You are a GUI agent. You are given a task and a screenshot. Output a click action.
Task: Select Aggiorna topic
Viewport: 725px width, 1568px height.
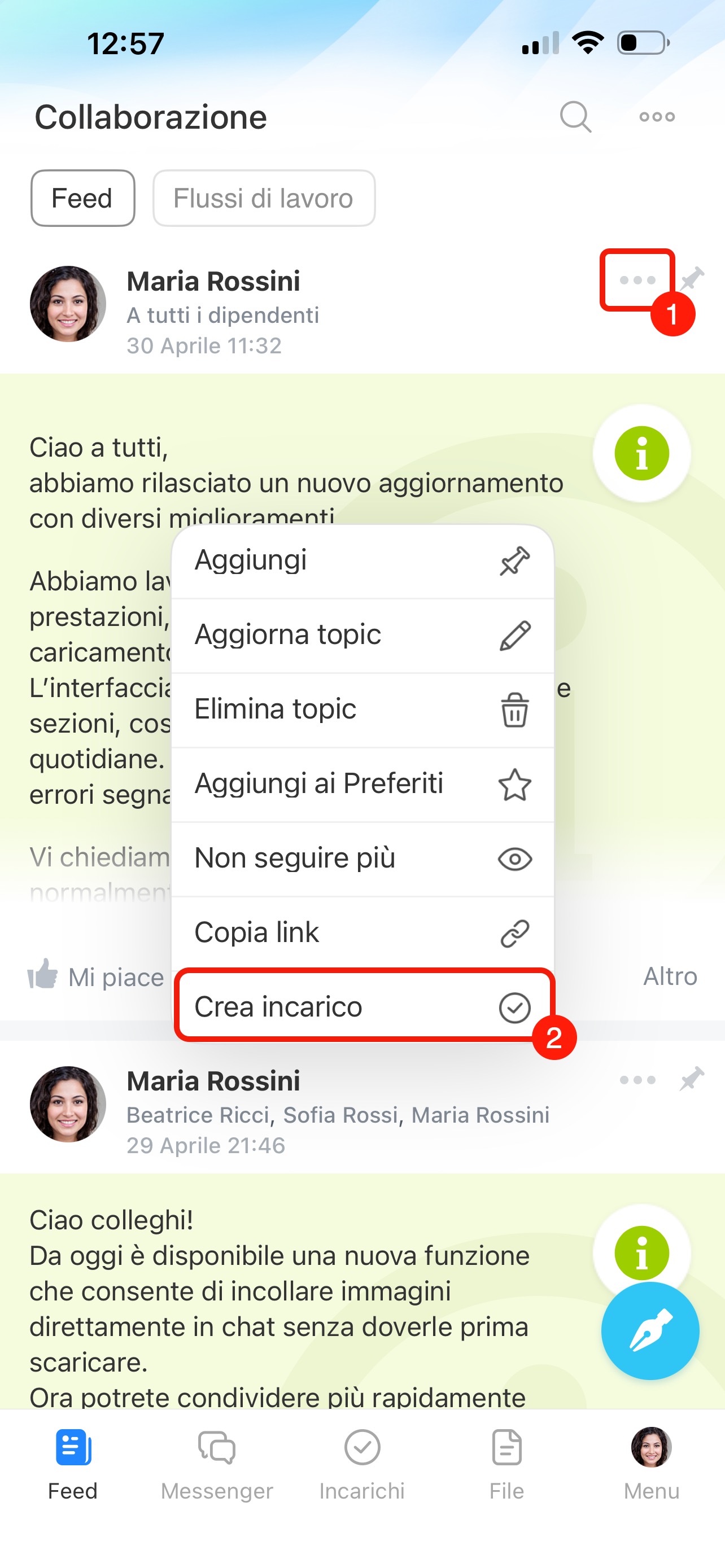pyautogui.click(x=363, y=636)
